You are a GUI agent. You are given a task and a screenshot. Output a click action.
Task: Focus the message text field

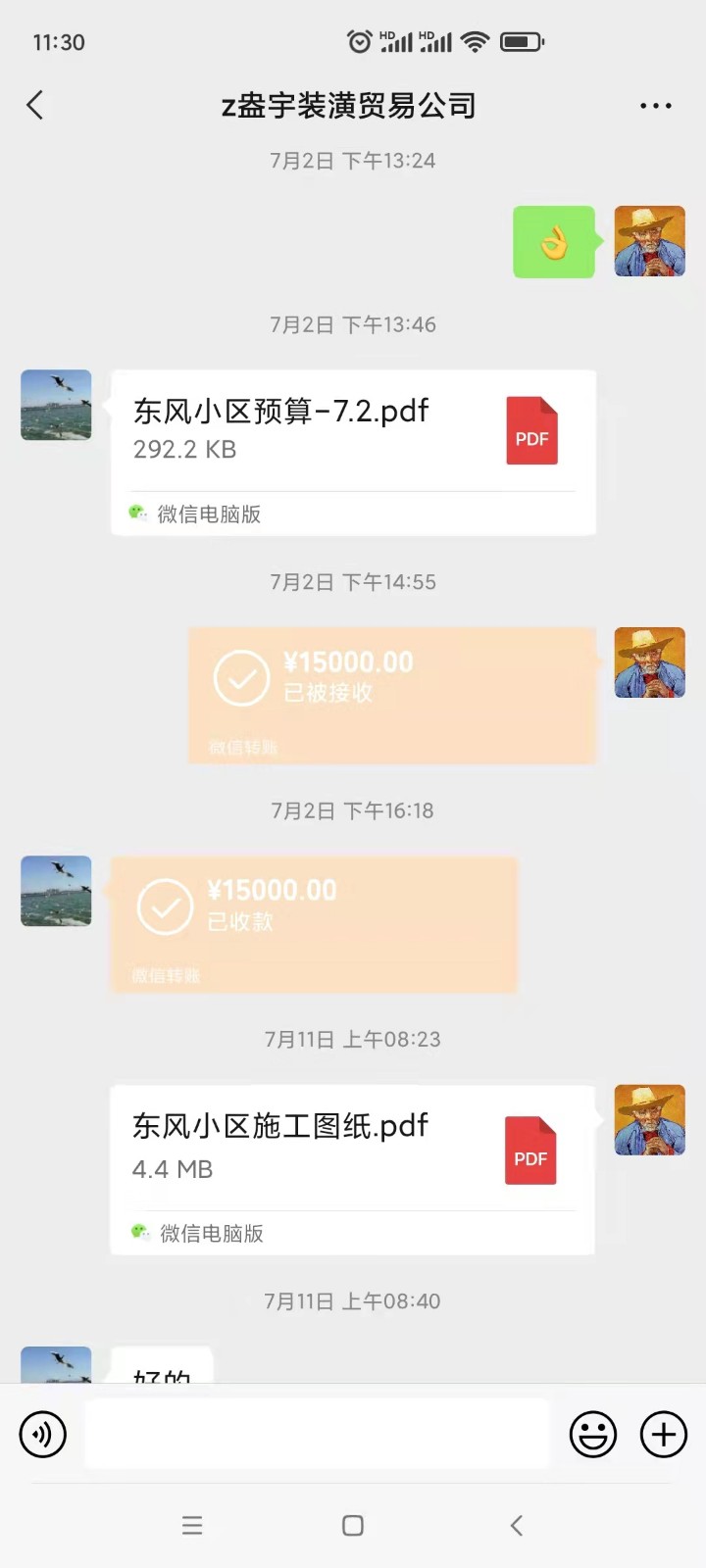[x=318, y=1435]
